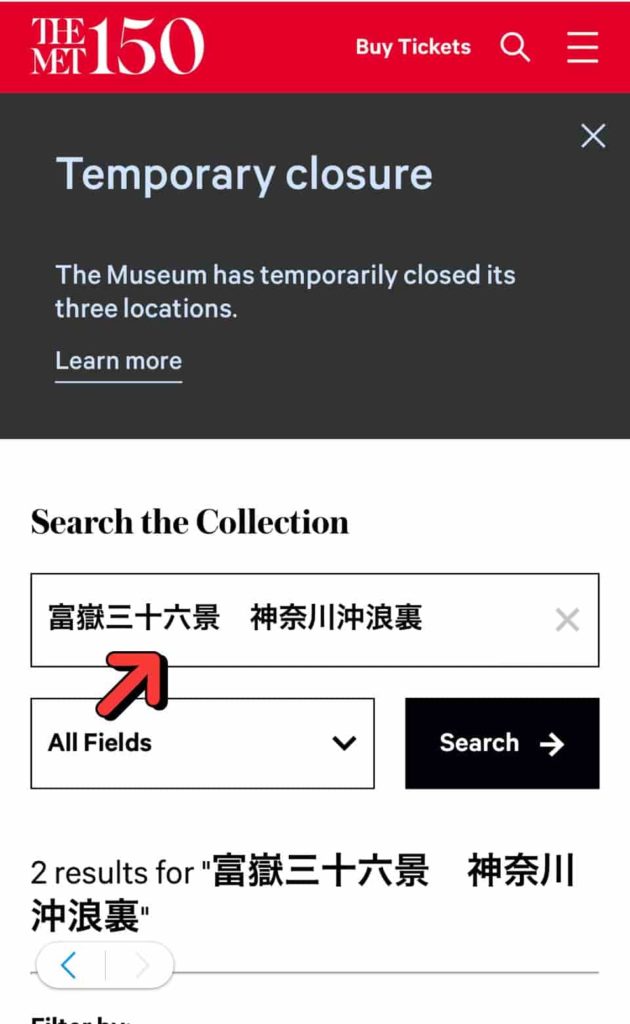630x1024 pixels.
Task: Tap the black Search button
Action: tap(502, 743)
